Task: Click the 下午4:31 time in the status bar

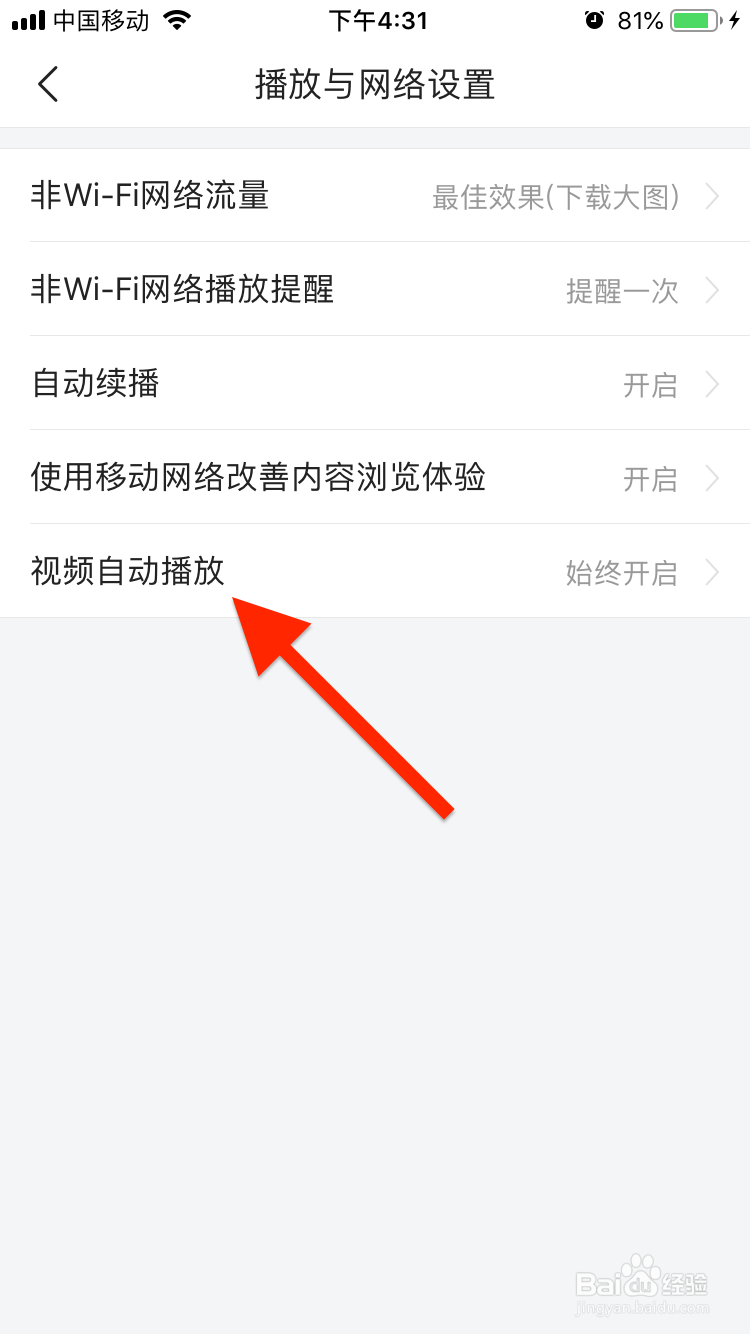Action: (x=378, y=19)
